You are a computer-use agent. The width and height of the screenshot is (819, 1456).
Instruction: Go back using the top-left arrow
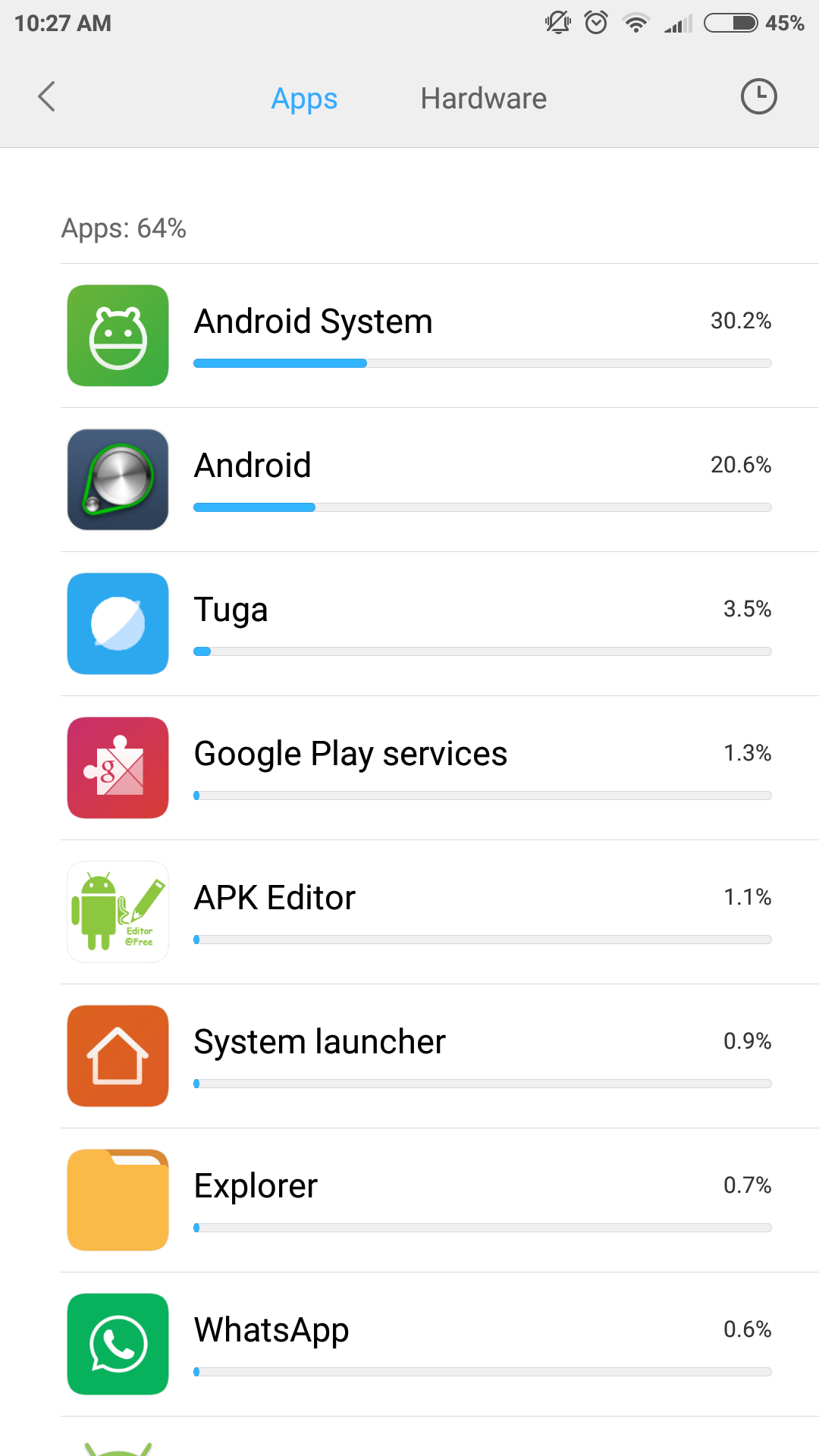(x=47, y=97)
